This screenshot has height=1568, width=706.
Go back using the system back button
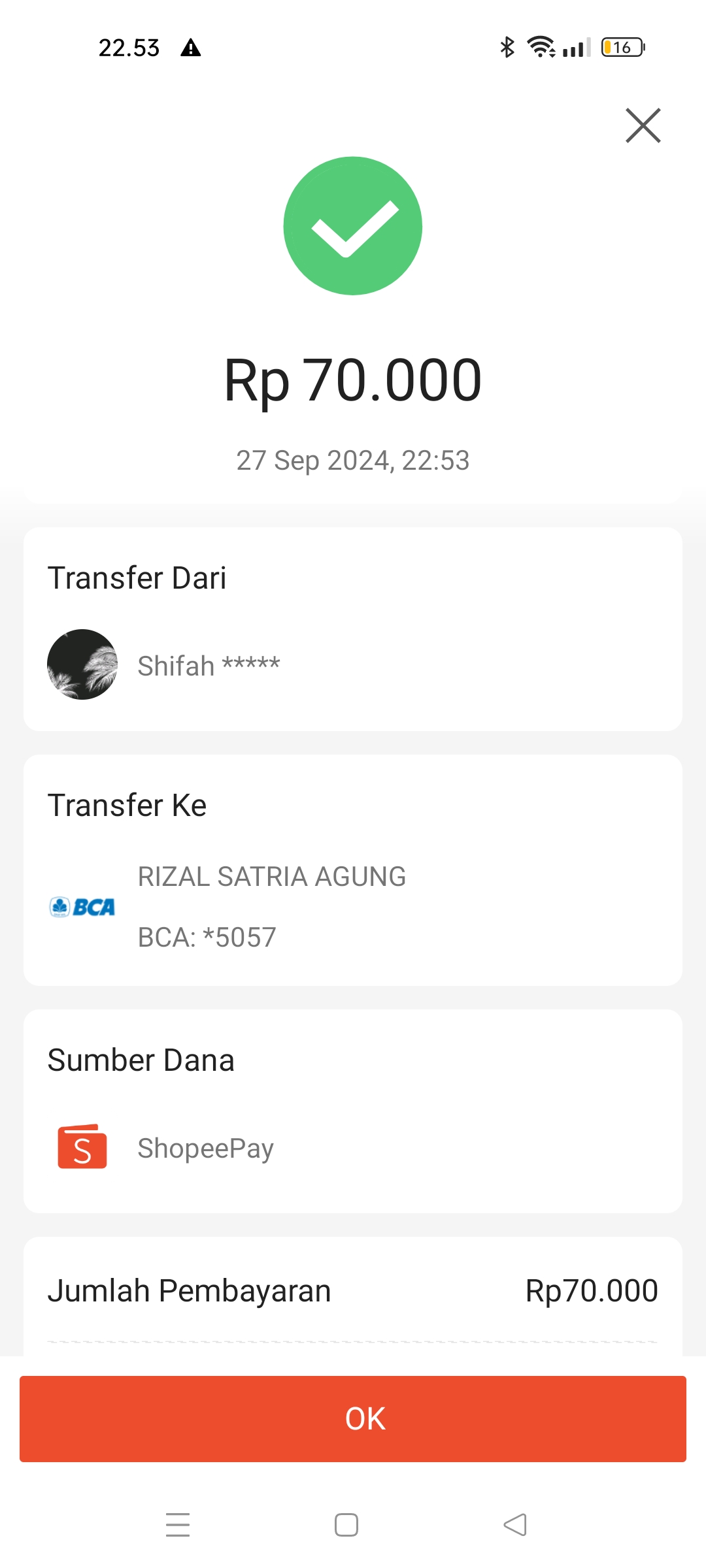515,1525
